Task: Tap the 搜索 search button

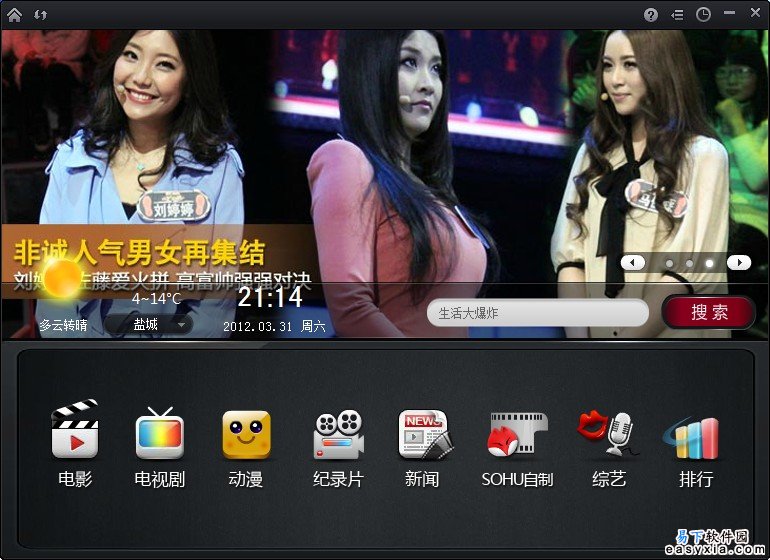Action: (709, 312)
